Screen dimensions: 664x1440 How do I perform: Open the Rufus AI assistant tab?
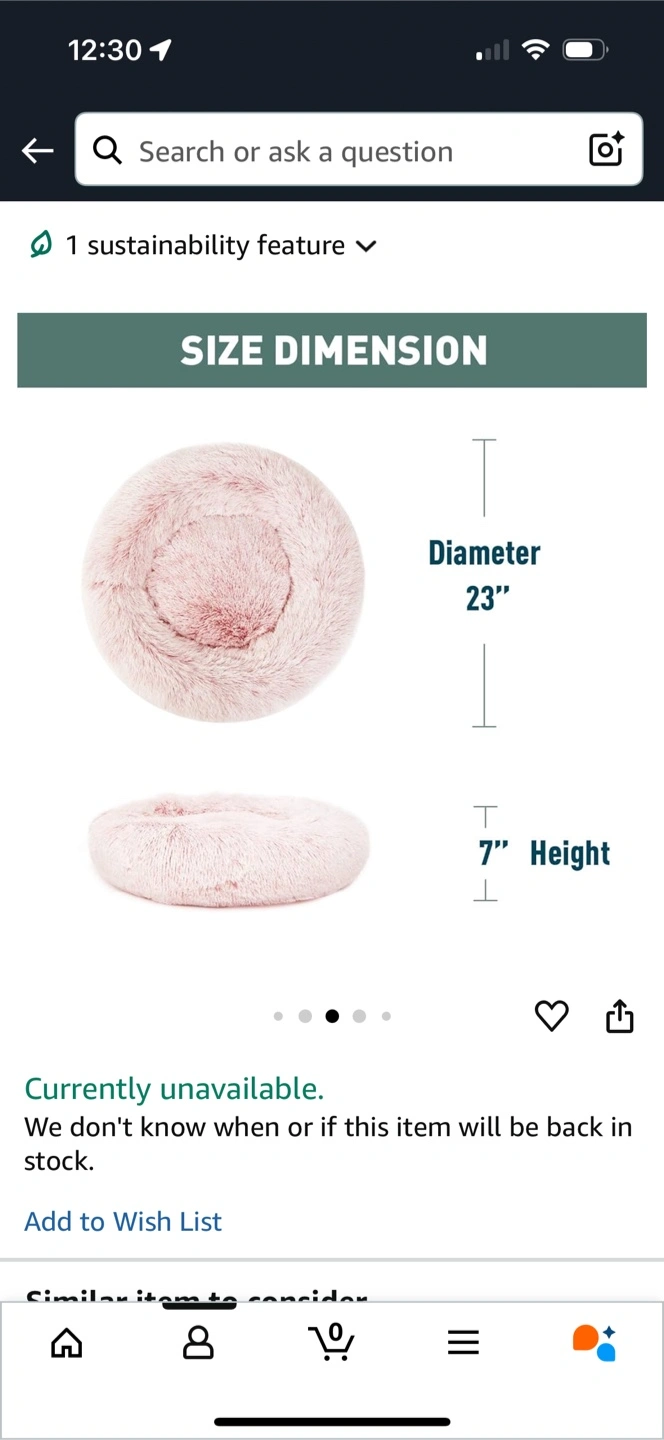(594, 1343)
